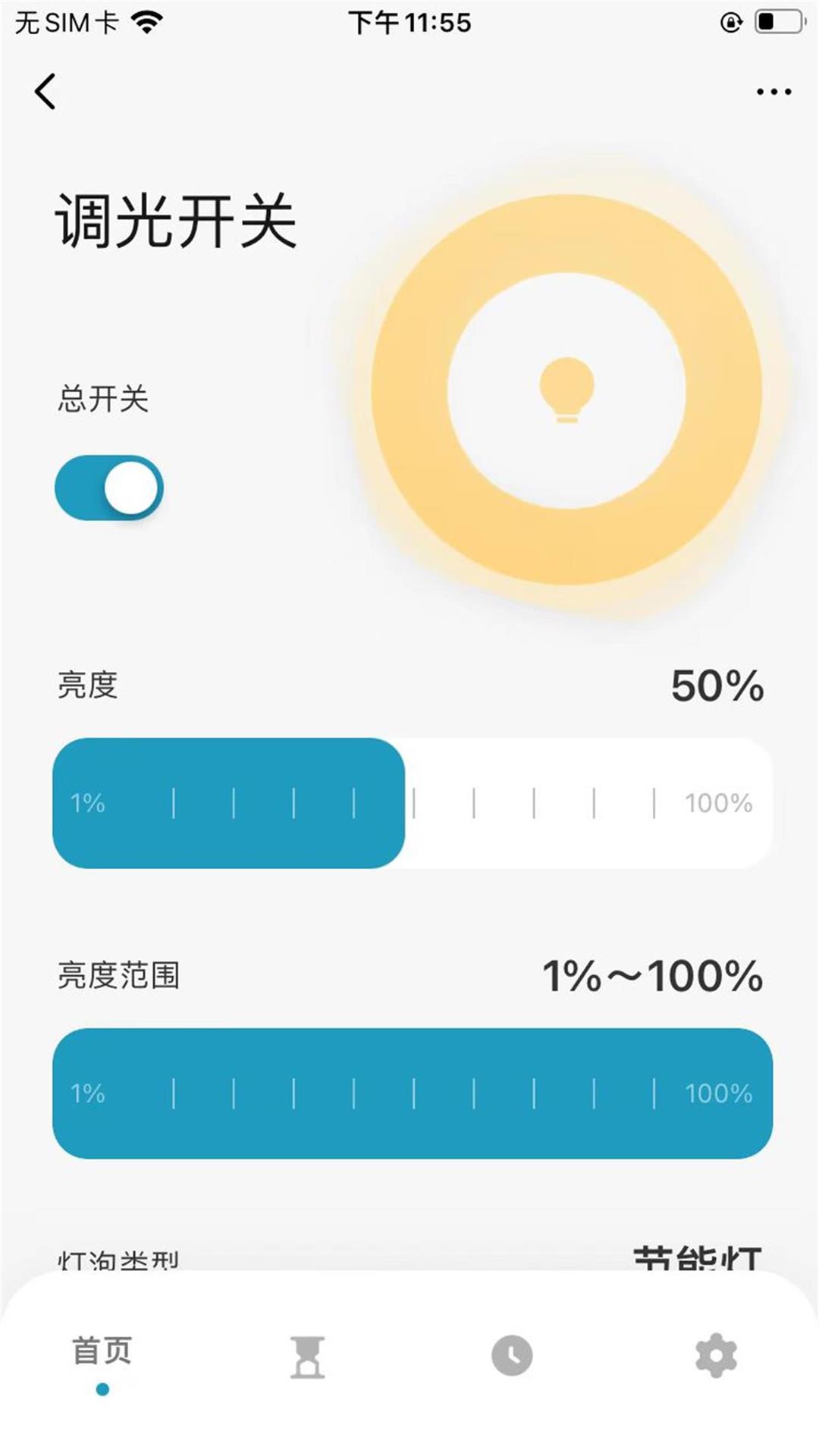
Task: Tap the light bulb circle button
Action: (x=566, y=391)
